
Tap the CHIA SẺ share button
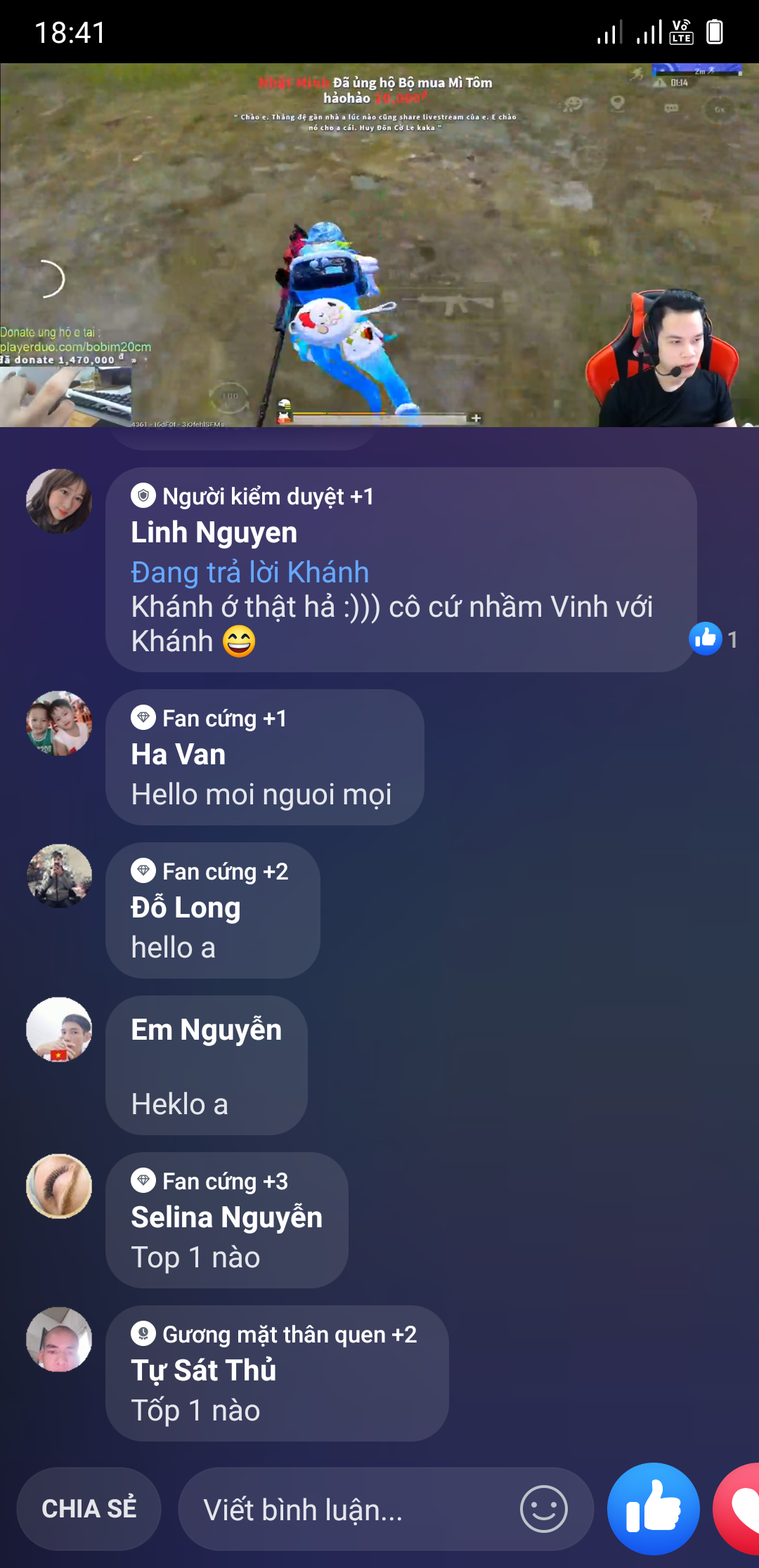point(89,1508)
